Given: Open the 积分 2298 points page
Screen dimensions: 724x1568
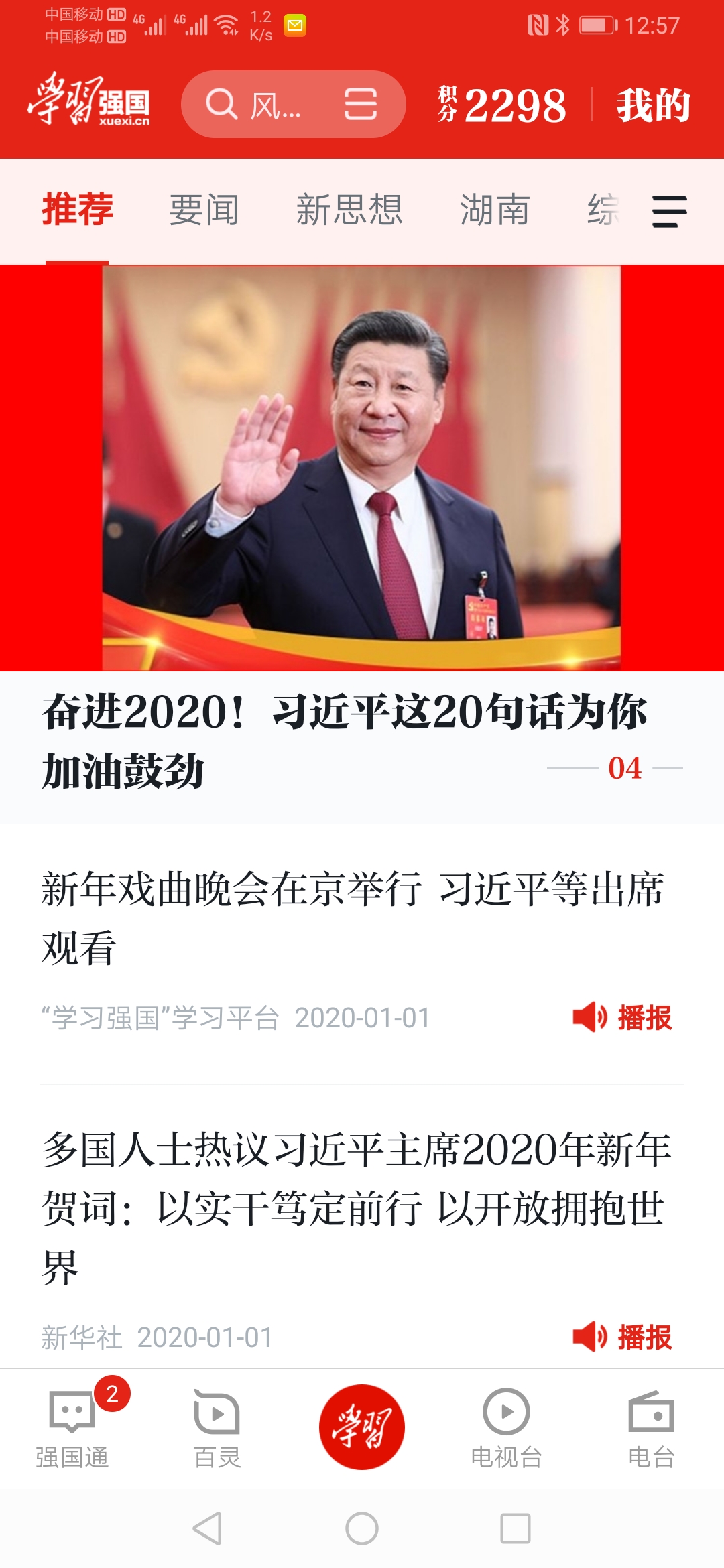Looking at the screenshot, I should (502, 105).
